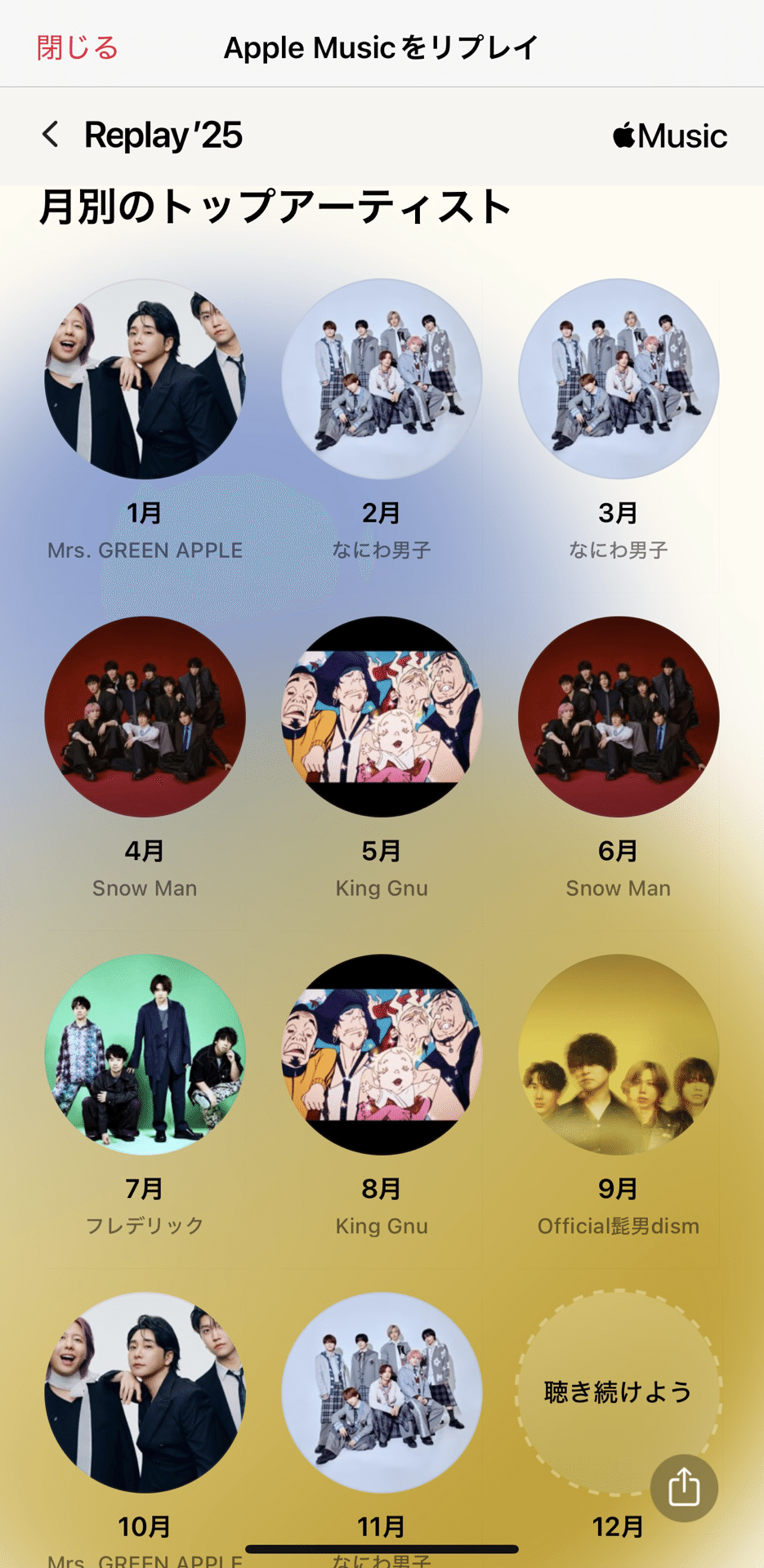764x1568 pixels.
Task: Go back using the Replay '25 arrow
Action: click(x=51, y=135)
